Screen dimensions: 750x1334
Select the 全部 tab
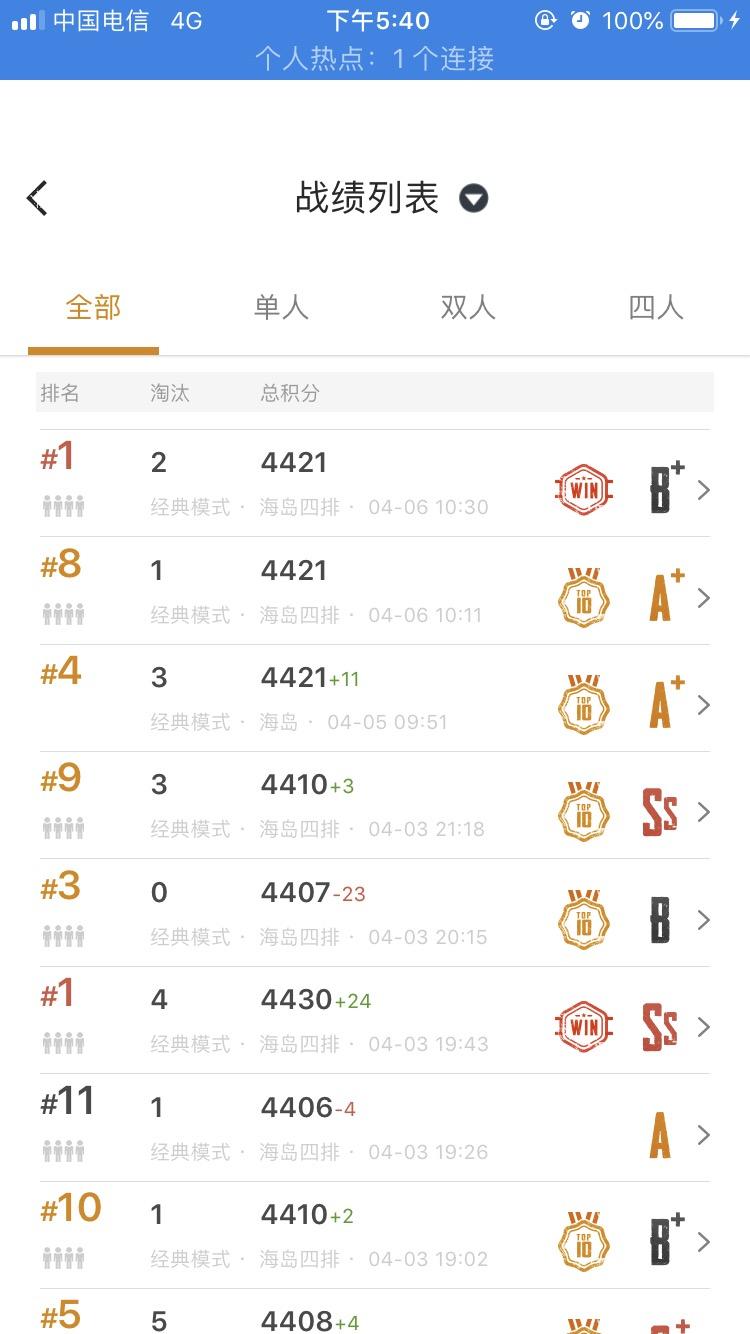(93, 307)
